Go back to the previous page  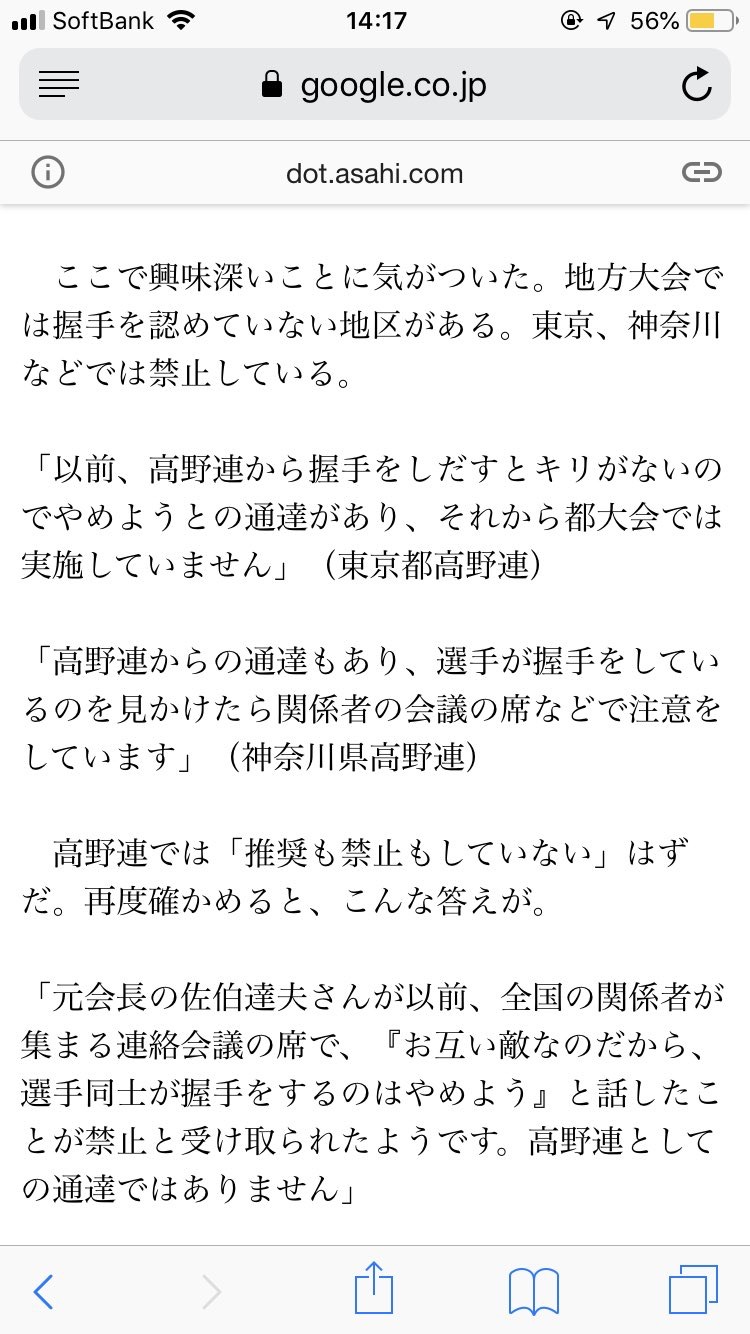[43, 1291]
